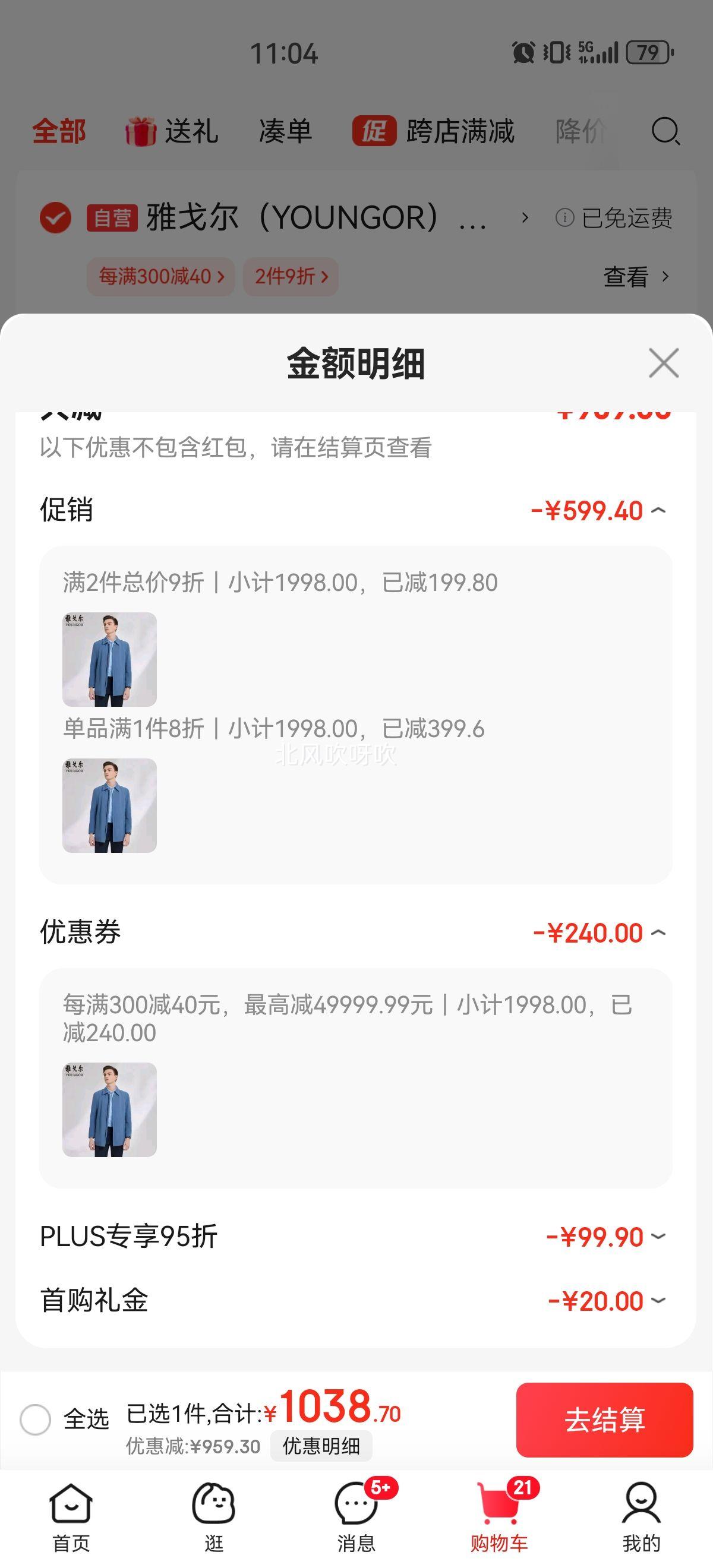Screen dimensions: 713x1568
Task: Collapse the 促销 discount section
Action: 658,511
